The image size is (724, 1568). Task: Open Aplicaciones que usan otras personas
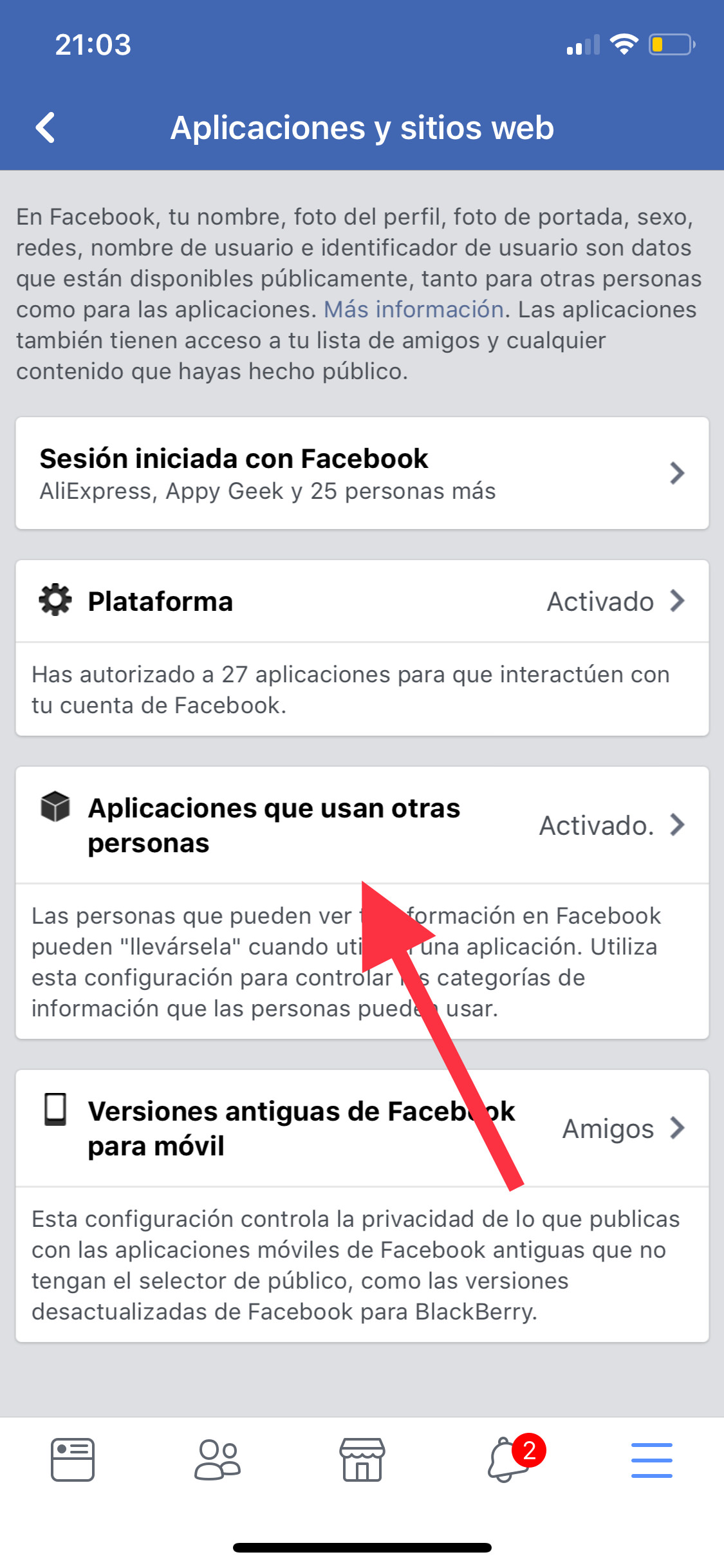coord(362,825)
